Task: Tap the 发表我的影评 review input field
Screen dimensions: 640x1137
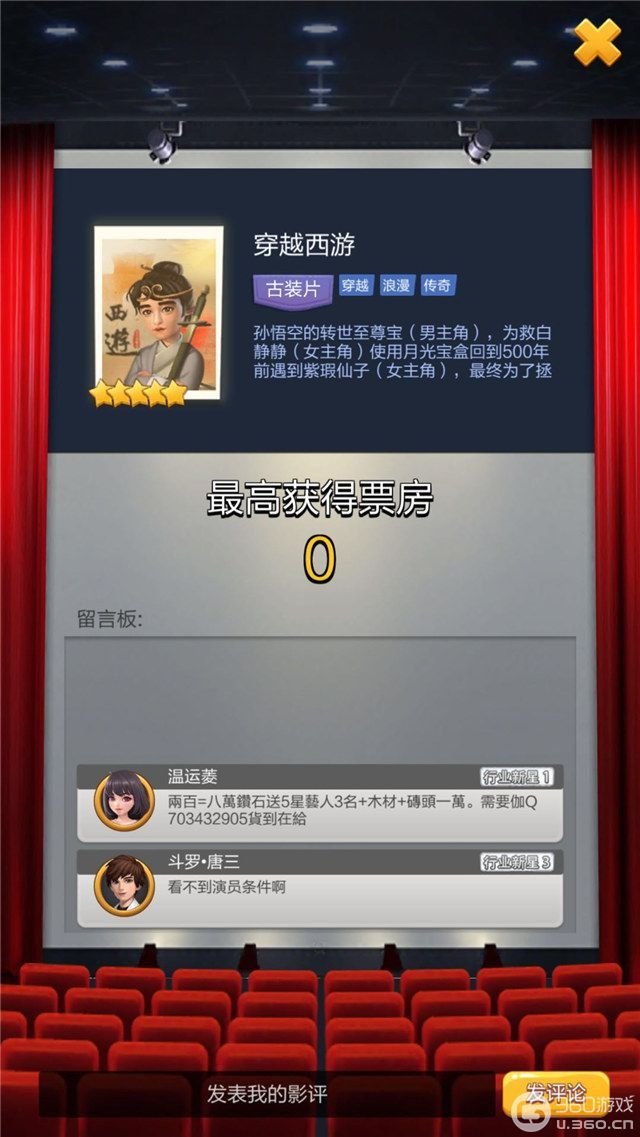Action: (268, 1093)
